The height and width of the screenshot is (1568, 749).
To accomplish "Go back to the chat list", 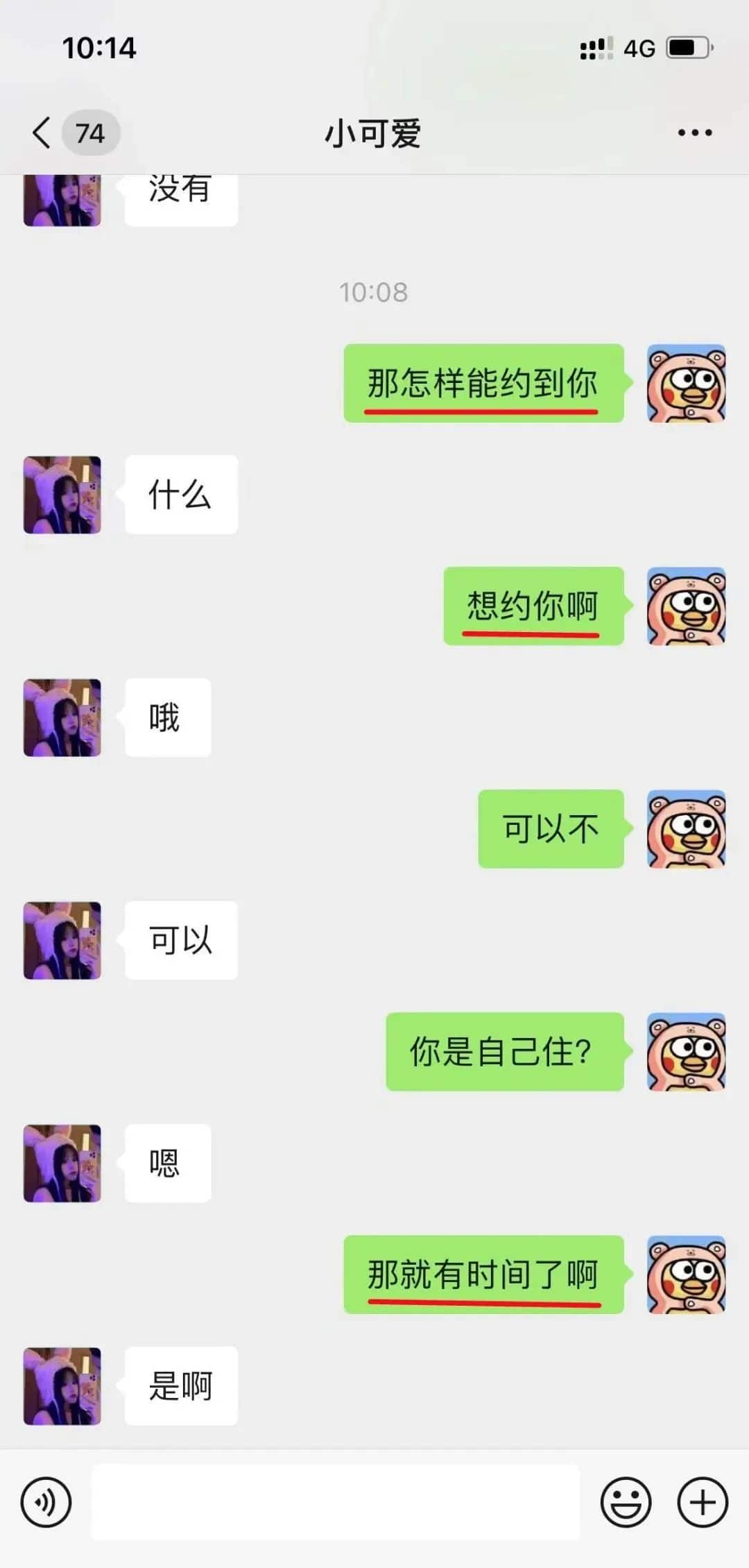I will [x=42, y=132].
